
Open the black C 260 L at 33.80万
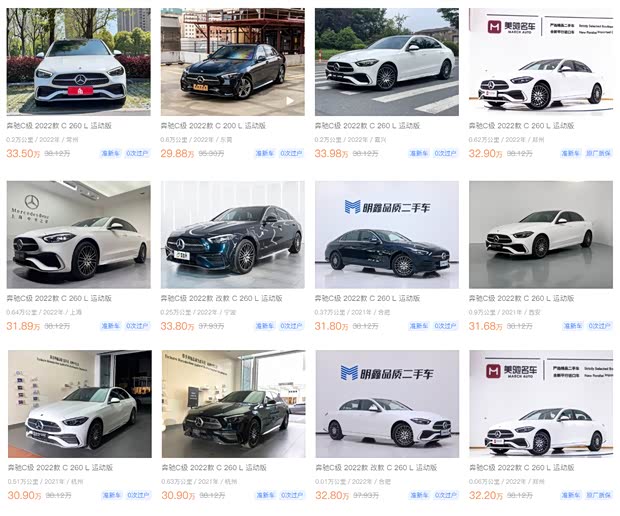pyautogui.click(x=233, y=234)
